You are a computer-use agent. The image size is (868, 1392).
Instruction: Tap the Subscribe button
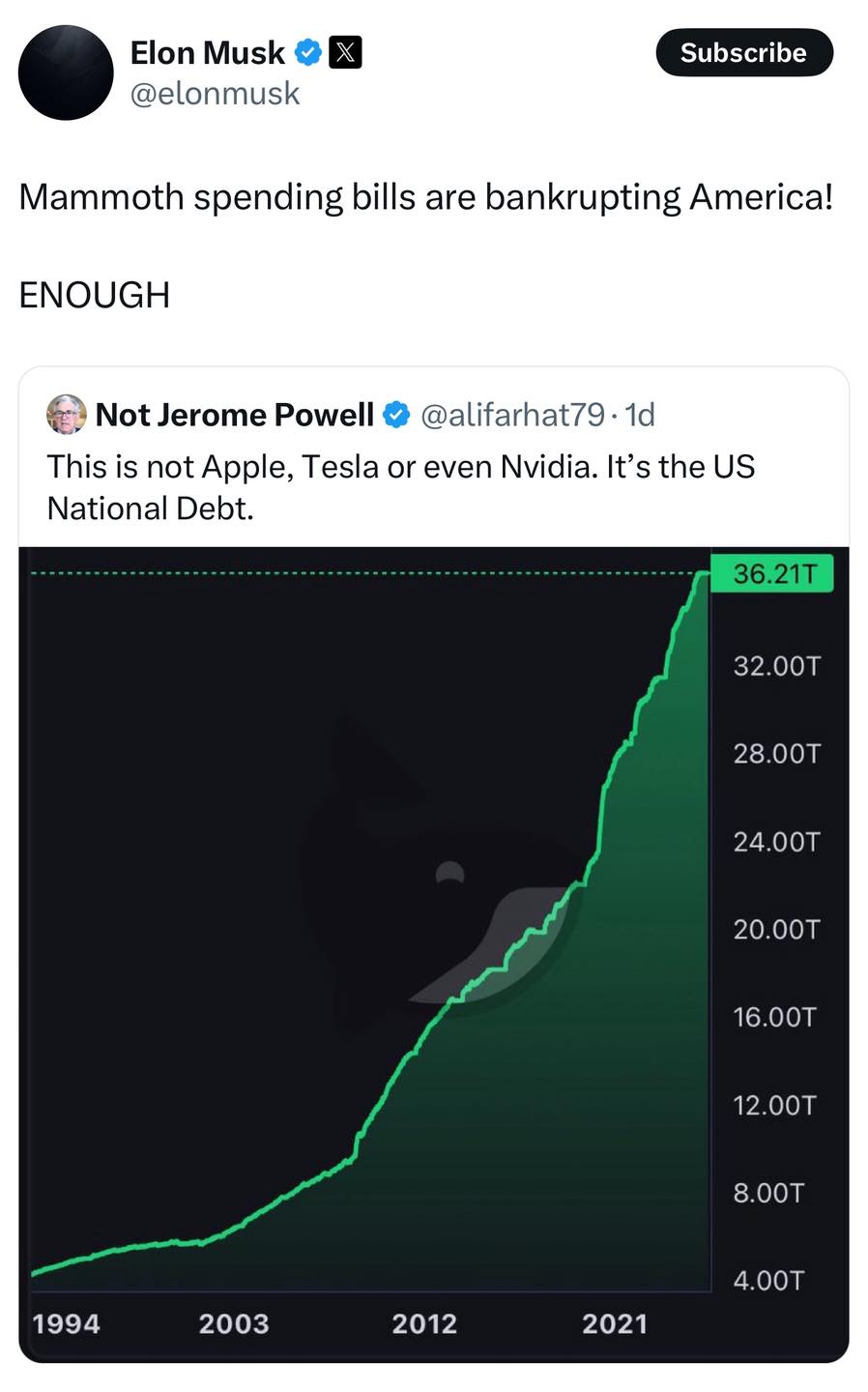click(743, 52)
